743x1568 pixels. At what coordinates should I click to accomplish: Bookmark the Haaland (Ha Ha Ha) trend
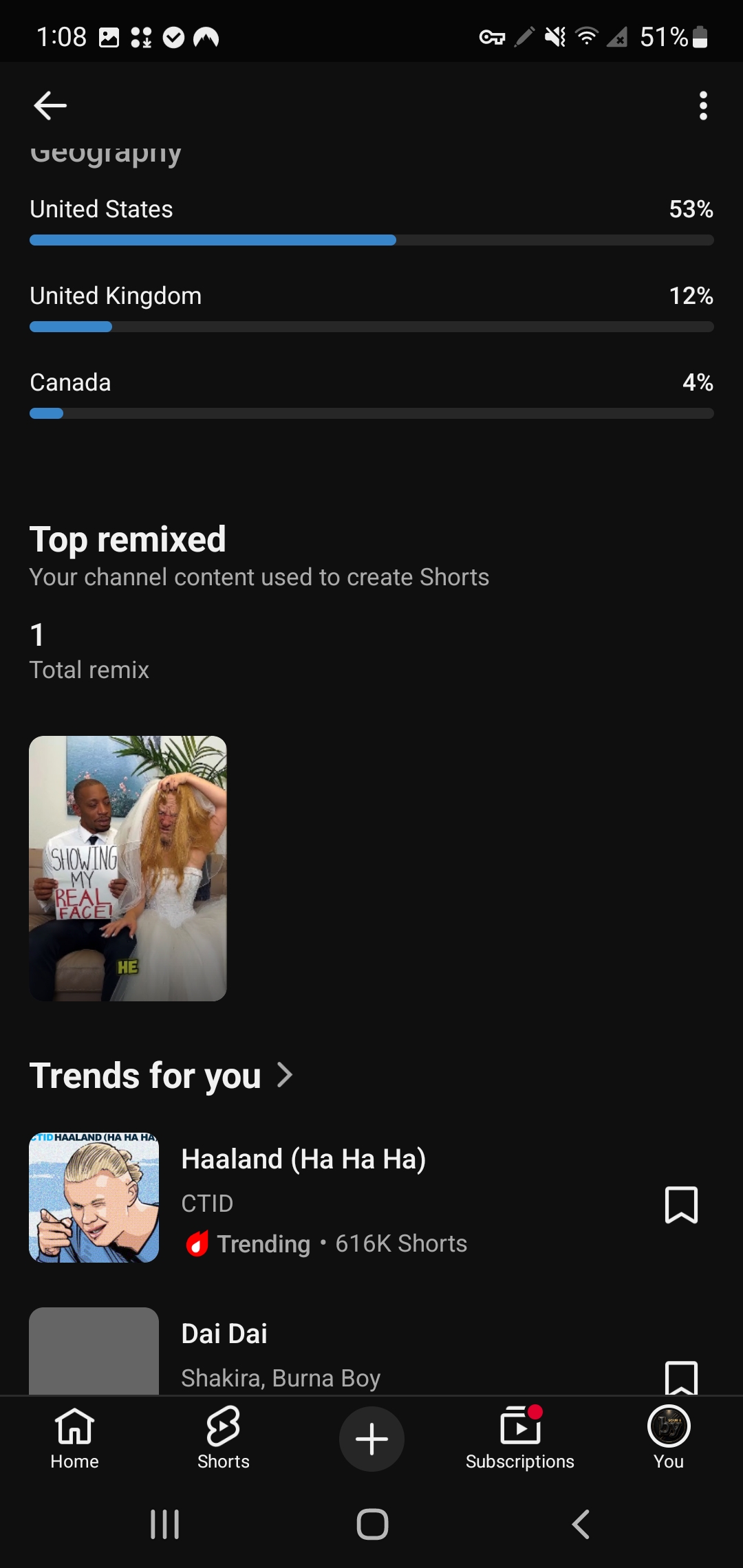[681, 1205]
